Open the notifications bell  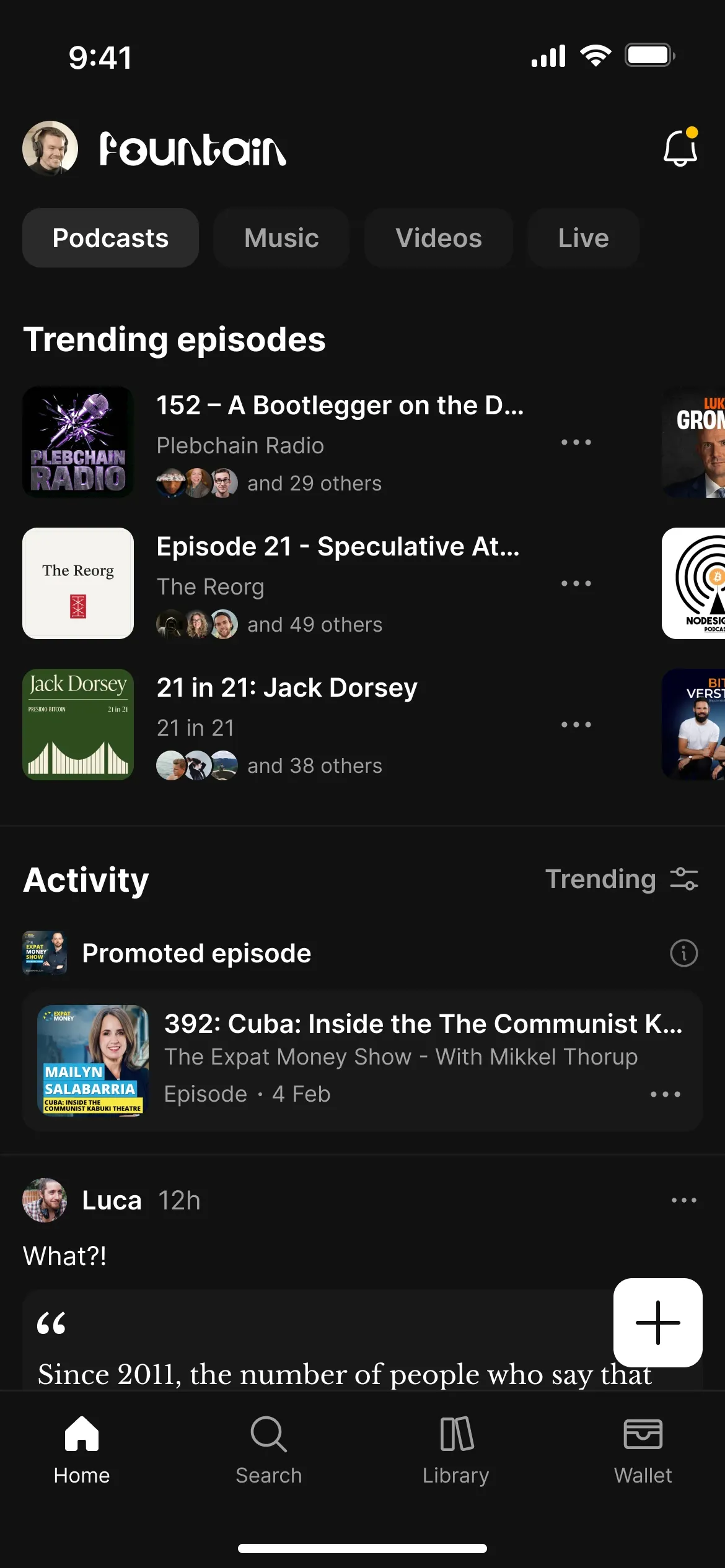[680, 148]
